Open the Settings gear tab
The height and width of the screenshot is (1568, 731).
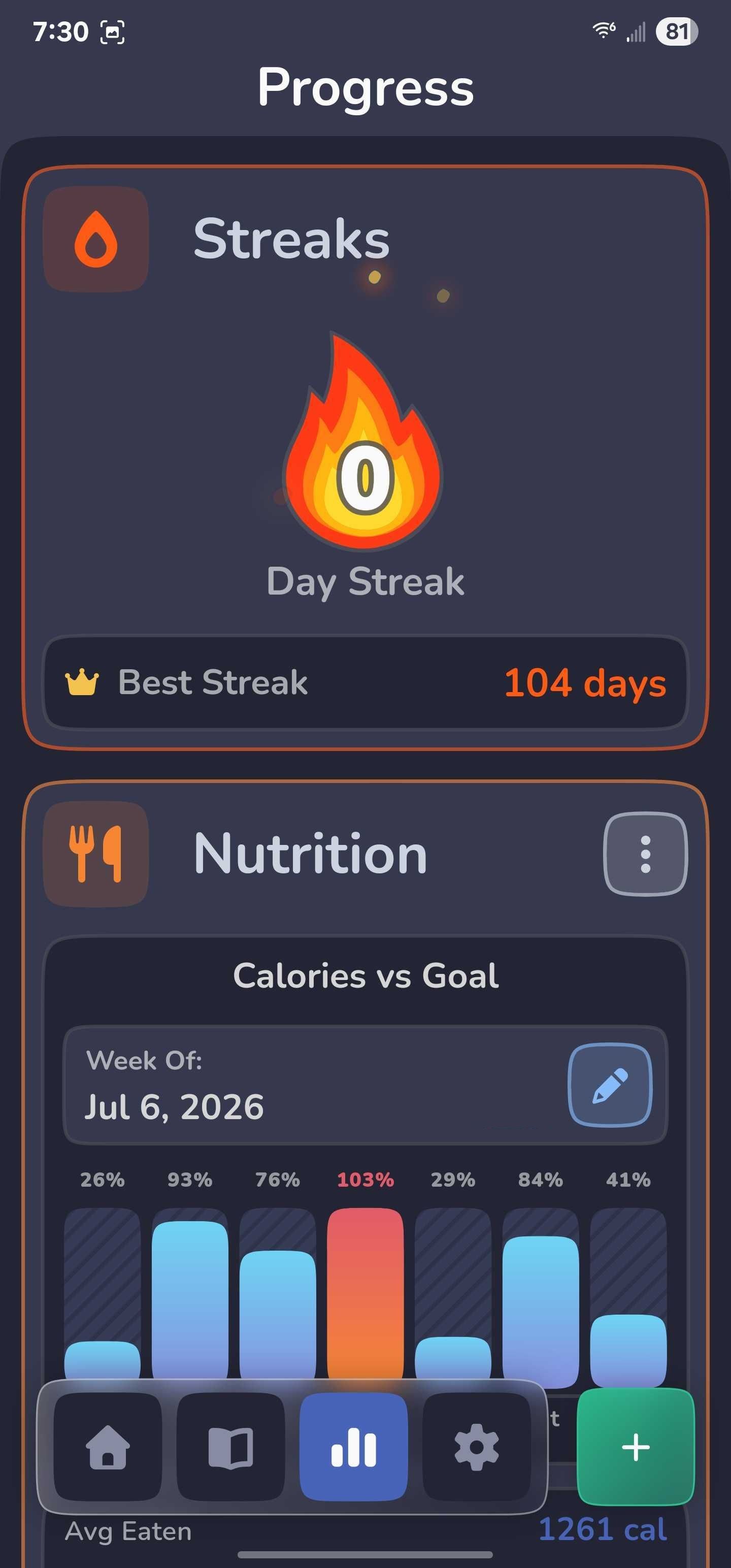point(477,1447)
